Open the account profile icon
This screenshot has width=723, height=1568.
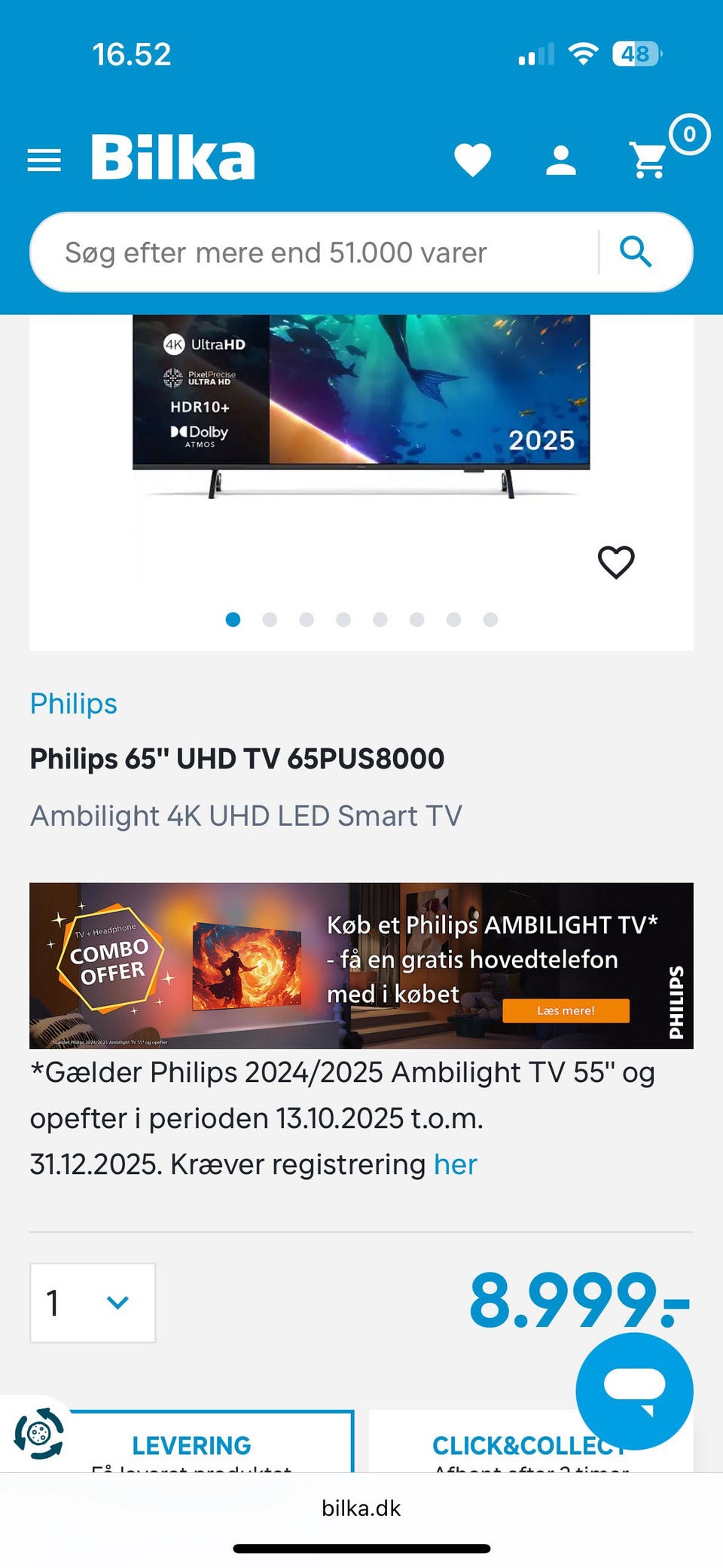(560, 160)
